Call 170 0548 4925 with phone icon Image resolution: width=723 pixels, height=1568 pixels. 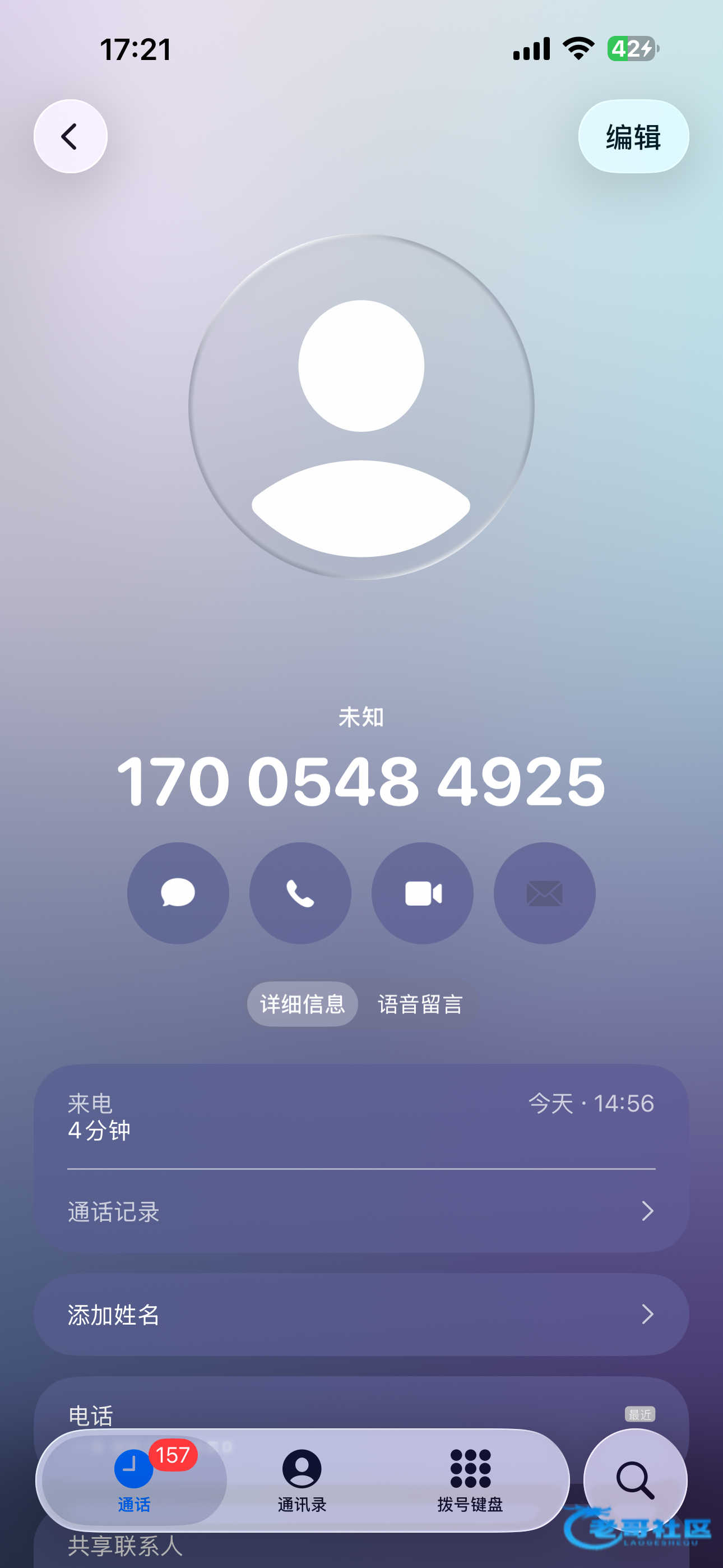[300, 893]
